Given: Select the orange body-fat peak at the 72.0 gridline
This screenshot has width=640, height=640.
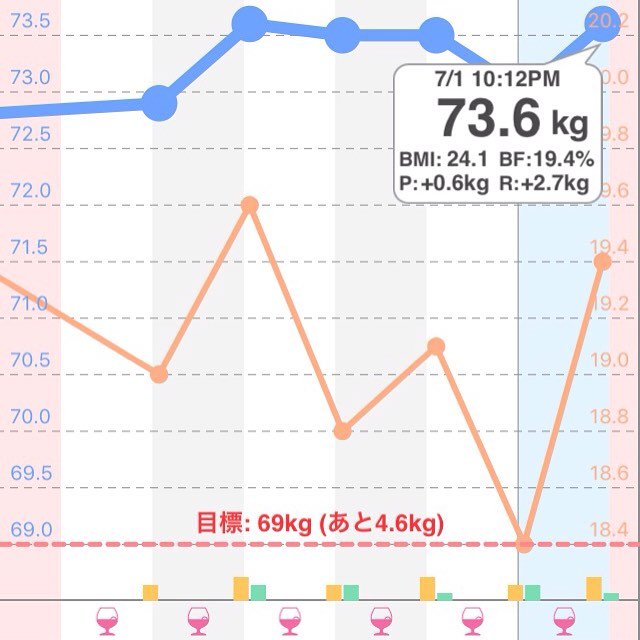Looking at the screenshot, I should pyautogui.click(x=250, y=205).
